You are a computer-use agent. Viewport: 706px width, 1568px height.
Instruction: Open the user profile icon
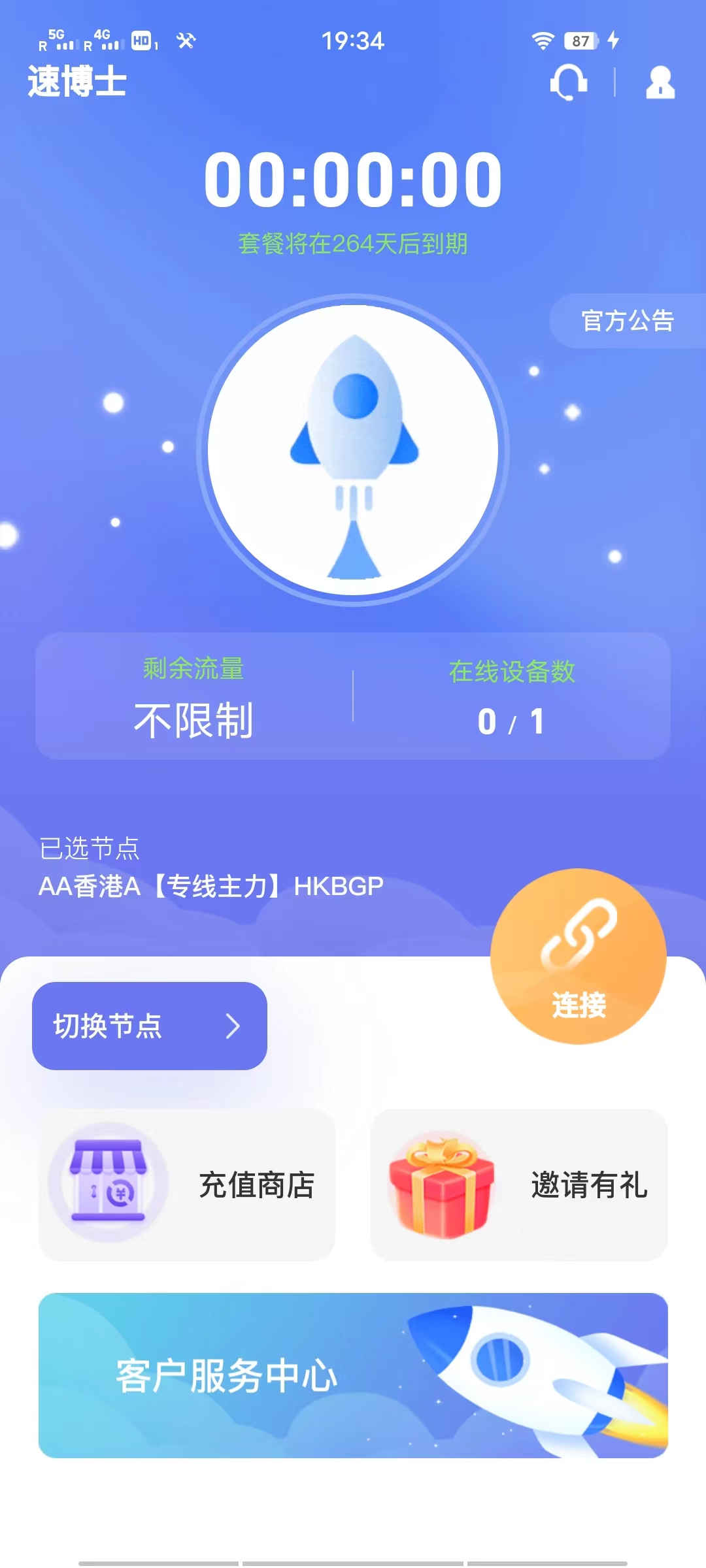click(660, 83)
